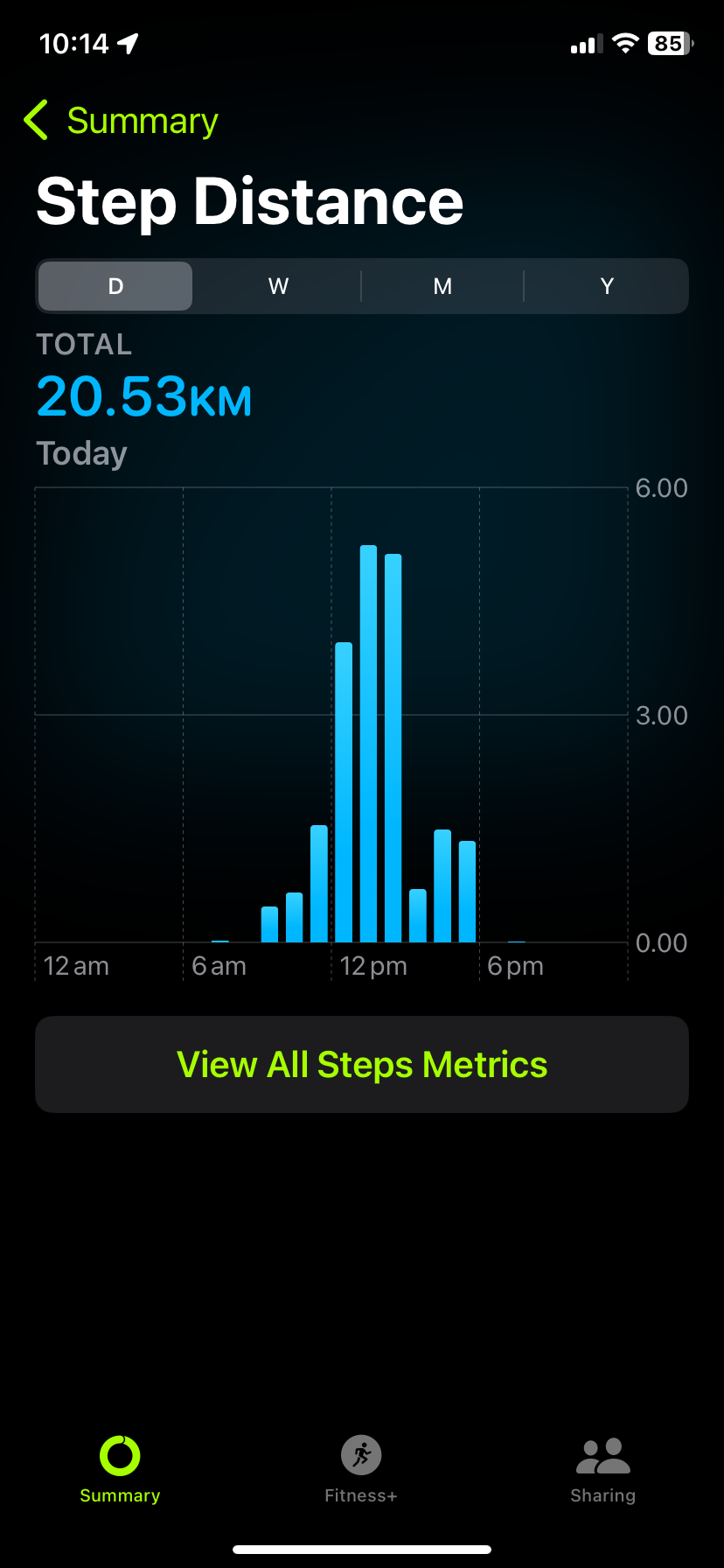
Task: Switch to the Fitness+ tab
Action: 361,1470
